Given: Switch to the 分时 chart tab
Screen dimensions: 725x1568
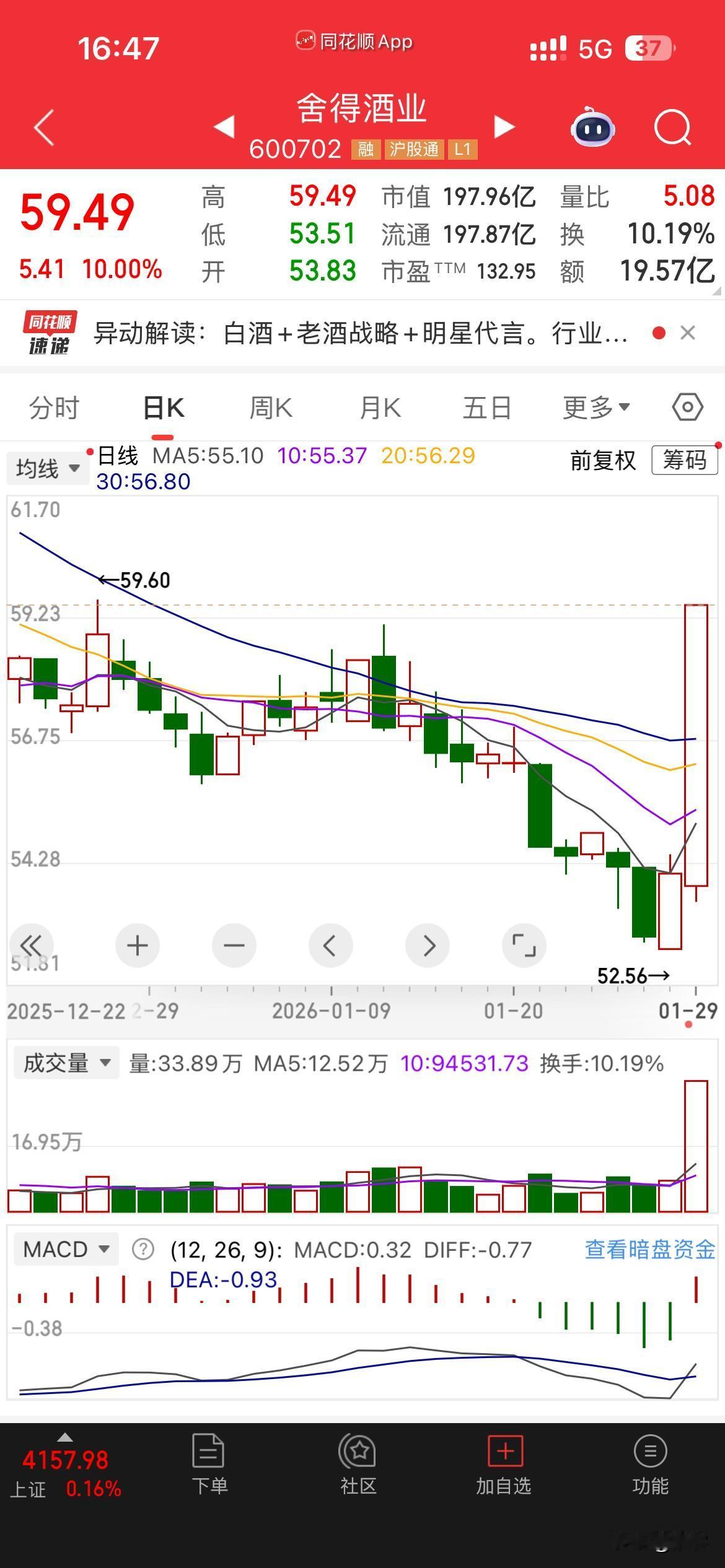Looking at the screenshot, I should tap(54, 408).
